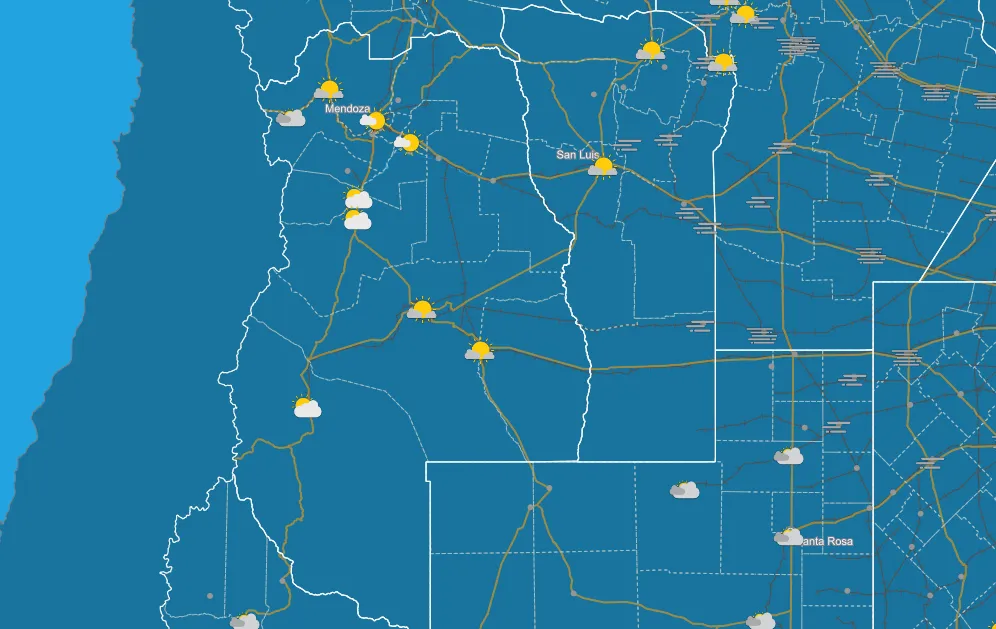Open the San Luis weather marker
The width and height of the screenshot is (996, 629).
click(x=602, y=167)
